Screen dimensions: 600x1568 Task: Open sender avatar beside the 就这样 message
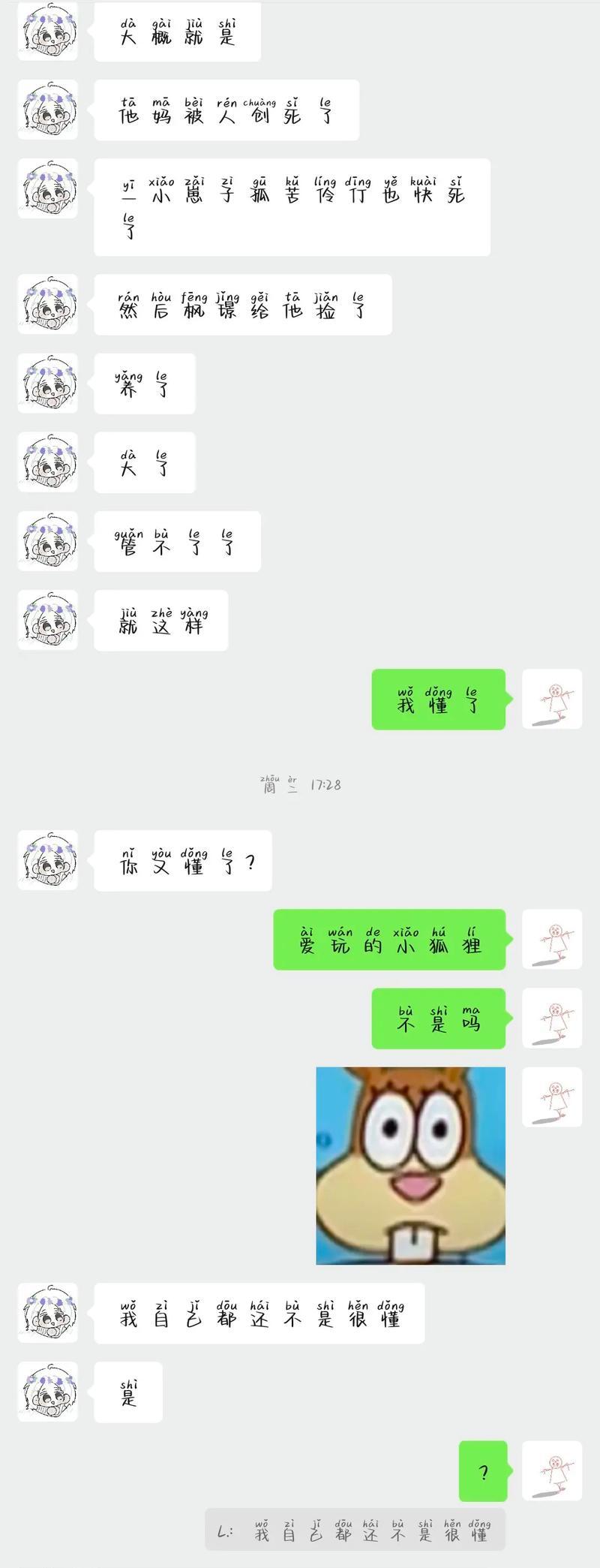pyautogui.click(x=48, y=620)
